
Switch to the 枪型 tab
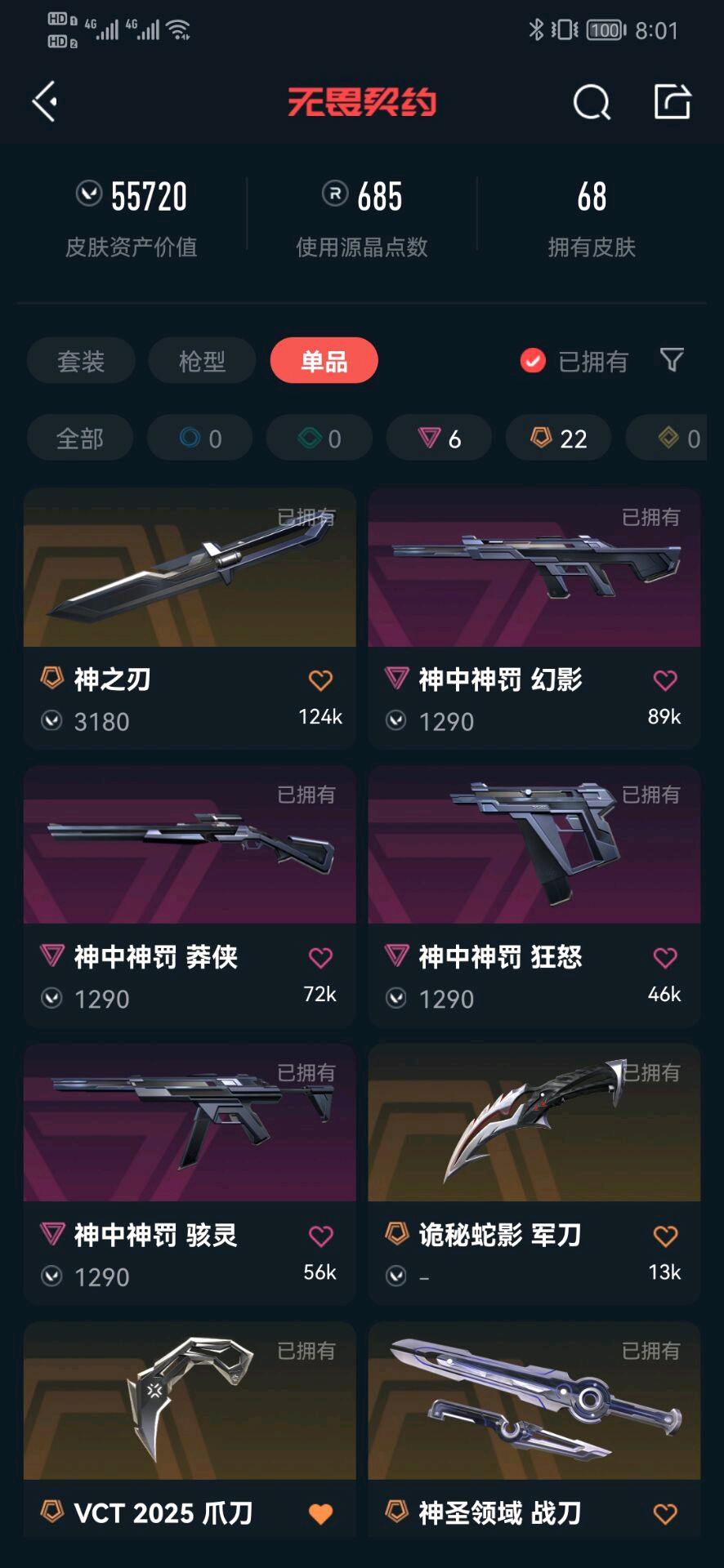(202, 360)
